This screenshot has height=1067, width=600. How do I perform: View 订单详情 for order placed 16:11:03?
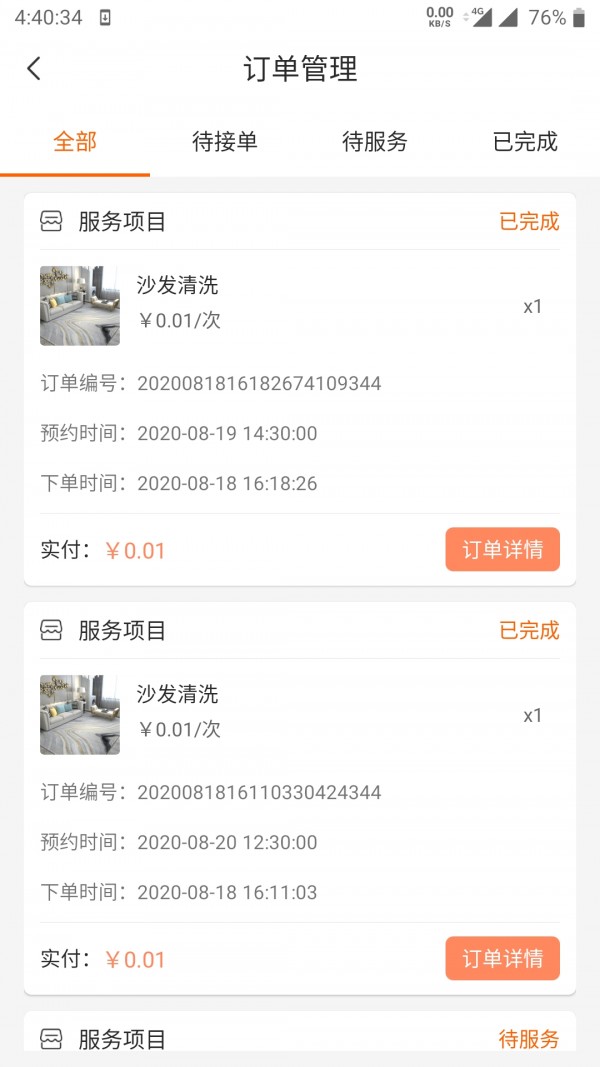click(x=502, y=959)
